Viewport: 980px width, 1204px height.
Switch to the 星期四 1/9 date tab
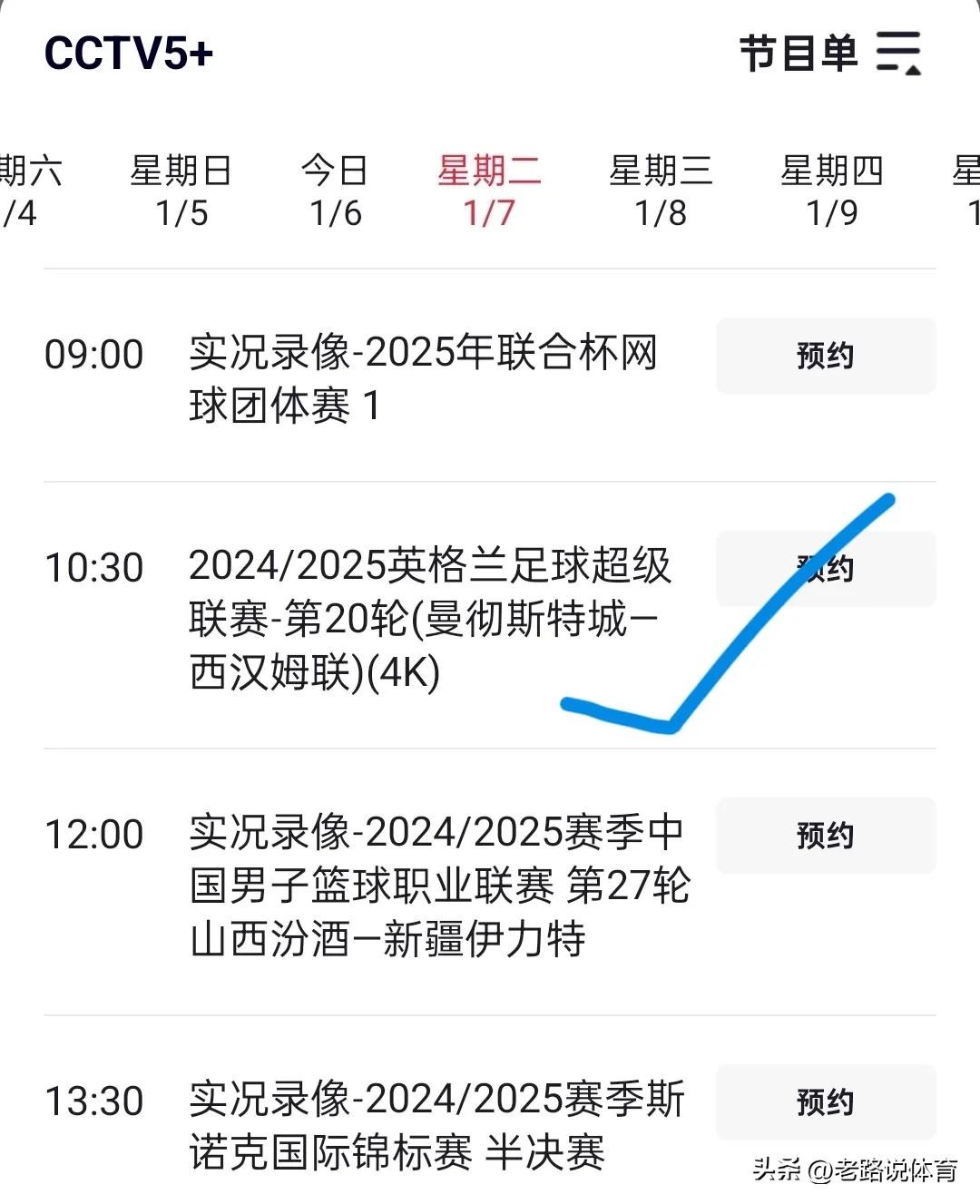tap(831, 191)
